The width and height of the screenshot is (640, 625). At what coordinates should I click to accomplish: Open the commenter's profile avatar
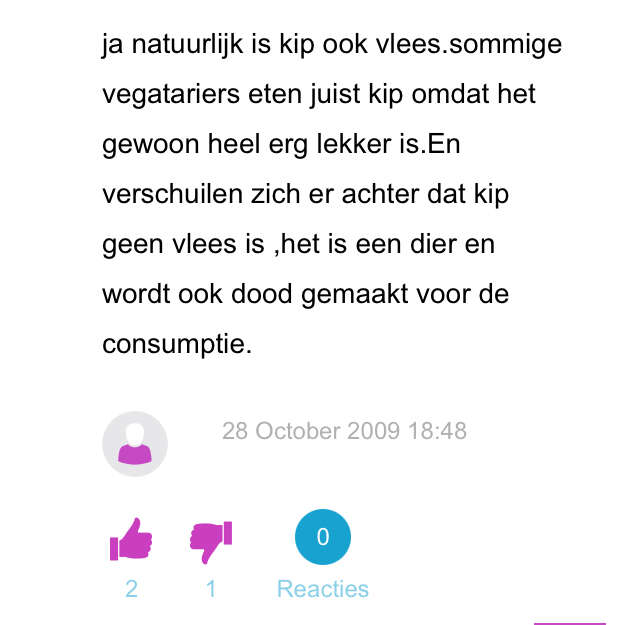pyautogui.click(x=135, y=443)
